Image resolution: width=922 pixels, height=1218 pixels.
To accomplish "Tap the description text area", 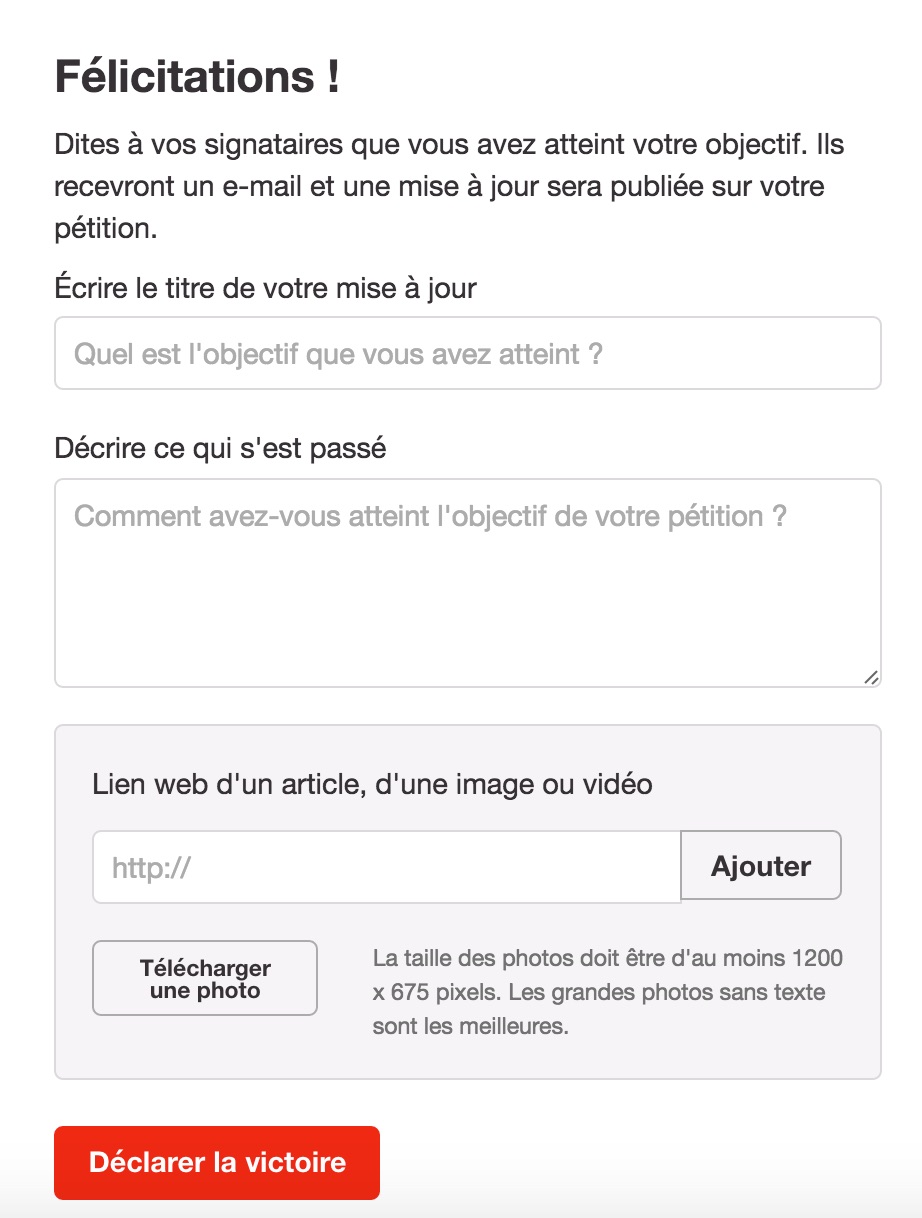I will pyautogui.click(x=467, y=583).
